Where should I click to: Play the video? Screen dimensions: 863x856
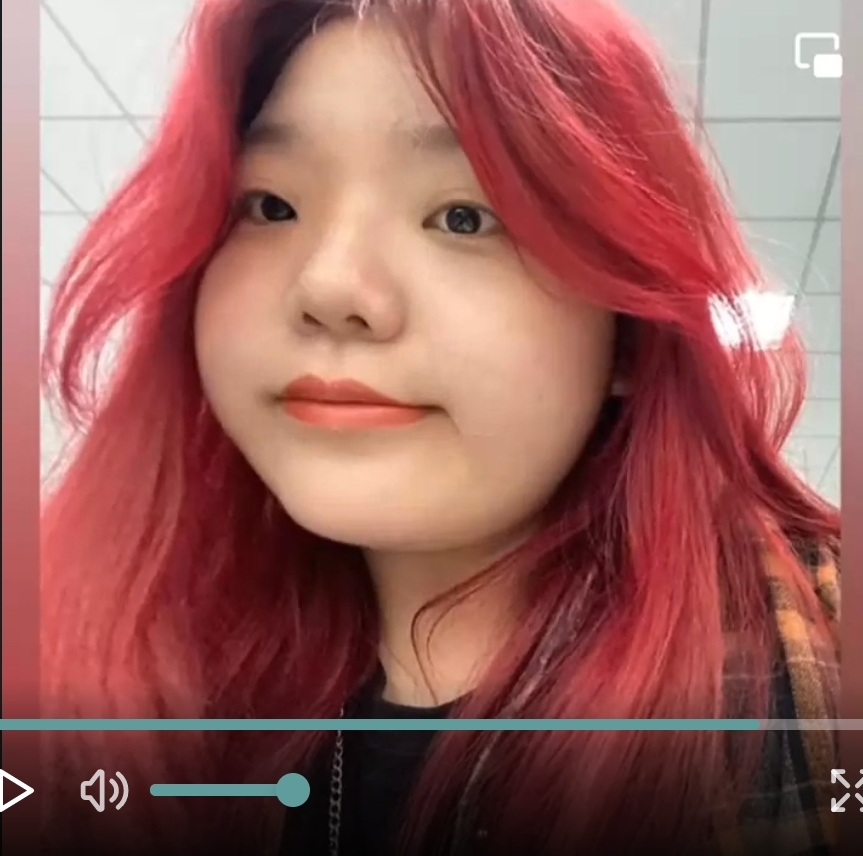pyautogui.click(x=16, y=791)
